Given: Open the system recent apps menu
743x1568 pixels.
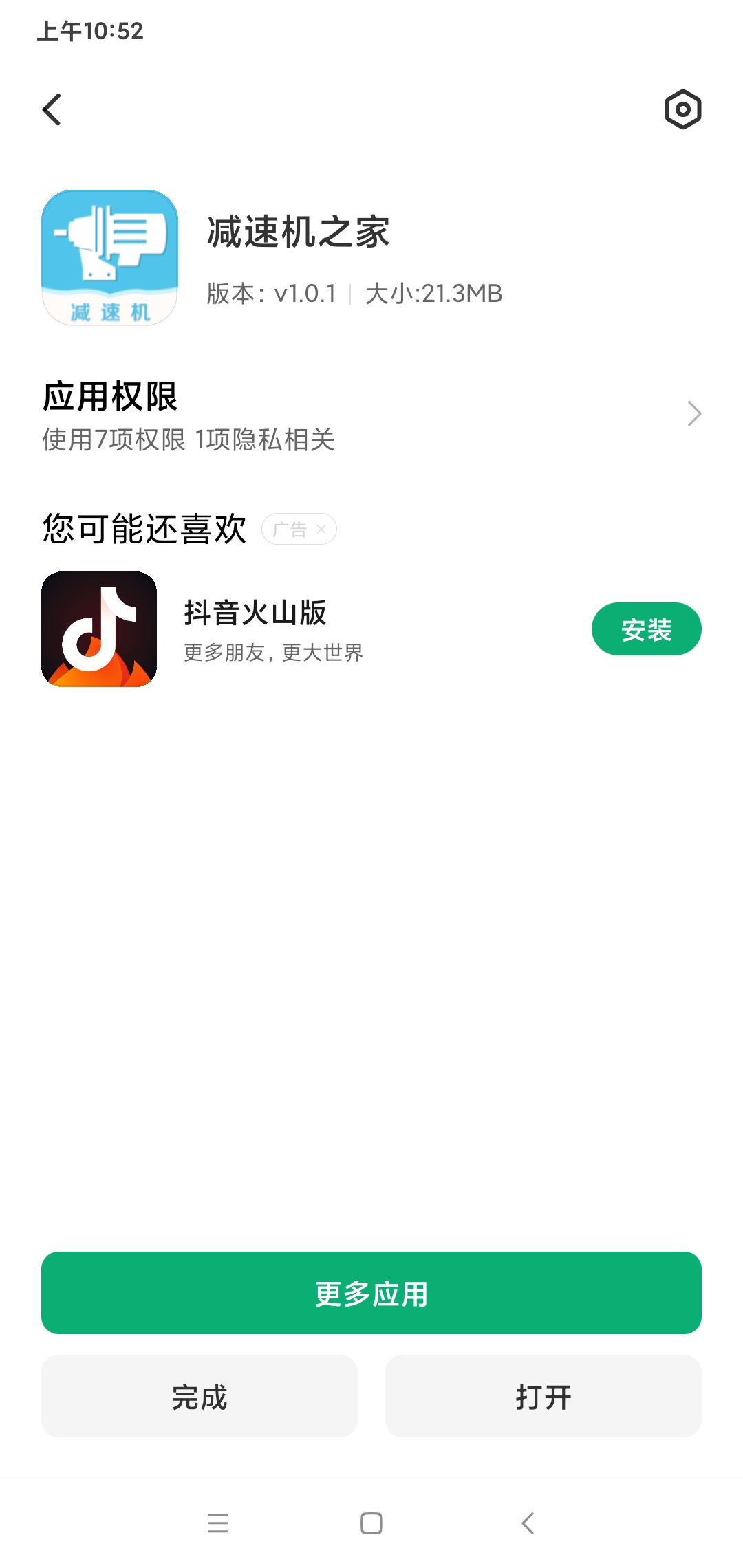Looking at the screenshot, I should [218, 1523].
